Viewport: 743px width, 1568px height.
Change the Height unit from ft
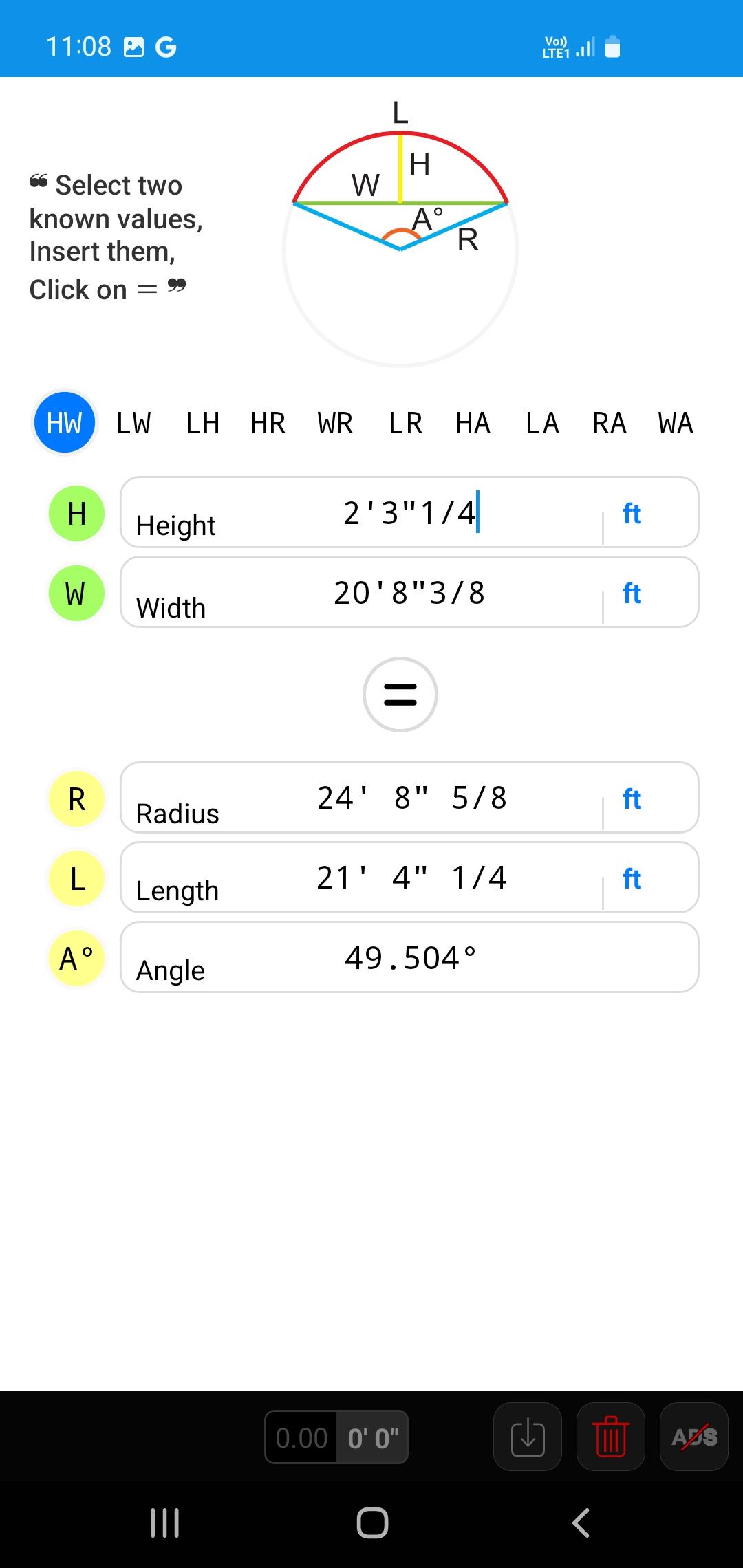coord(632,514)
